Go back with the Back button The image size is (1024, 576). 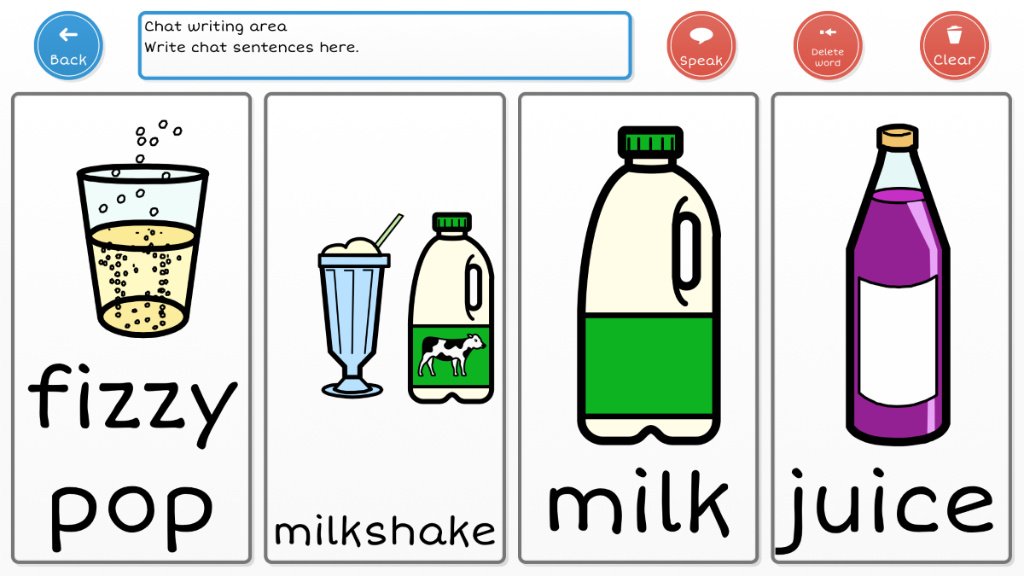coord(68,46)
